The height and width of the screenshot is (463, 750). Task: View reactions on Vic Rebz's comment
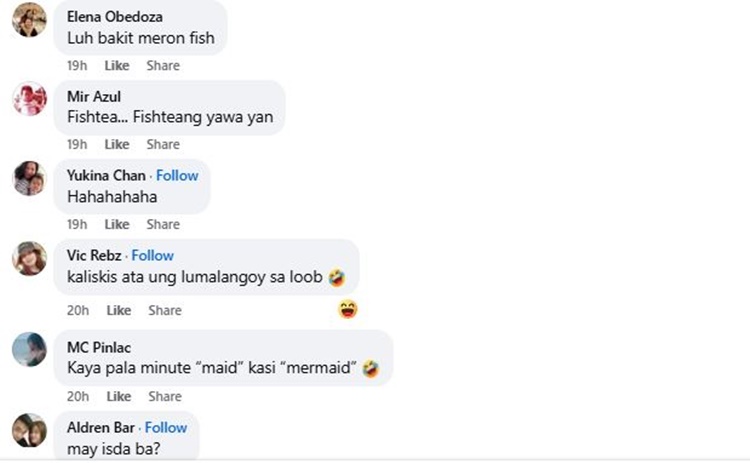[x=348, y=309]
